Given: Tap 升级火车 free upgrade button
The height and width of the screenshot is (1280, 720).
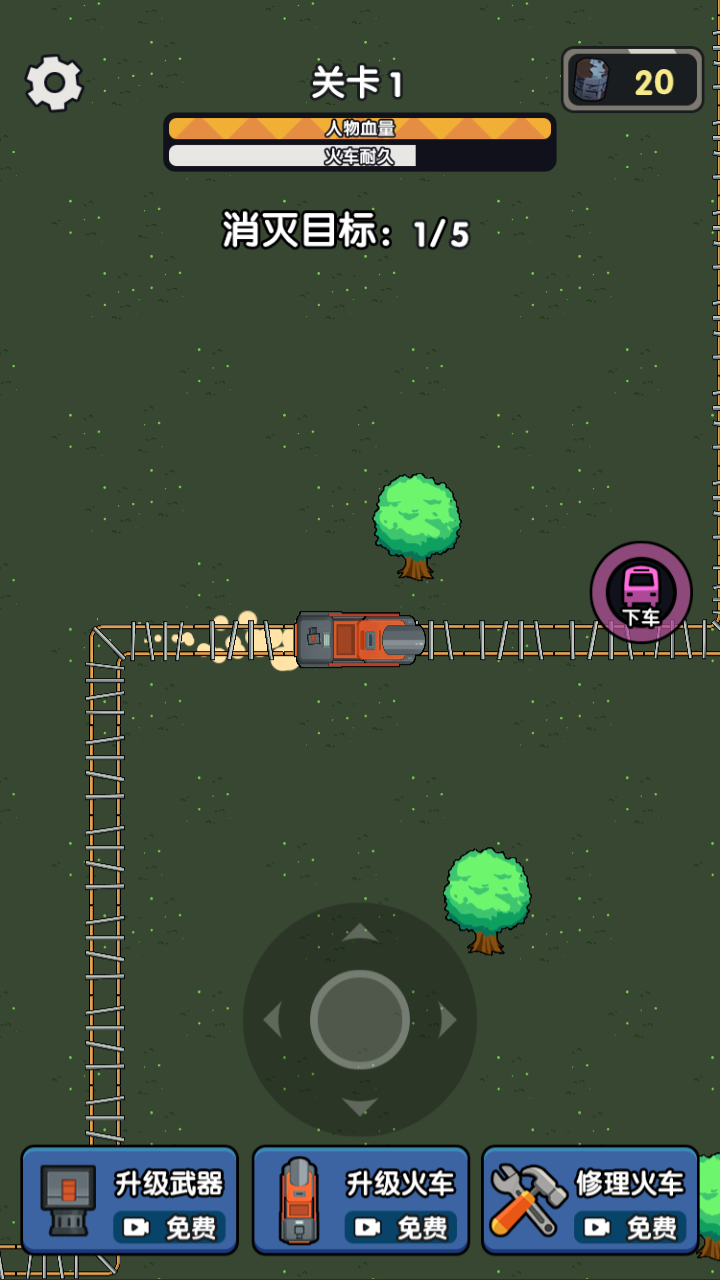Looking at the screenshot, I should point(361,1200).
